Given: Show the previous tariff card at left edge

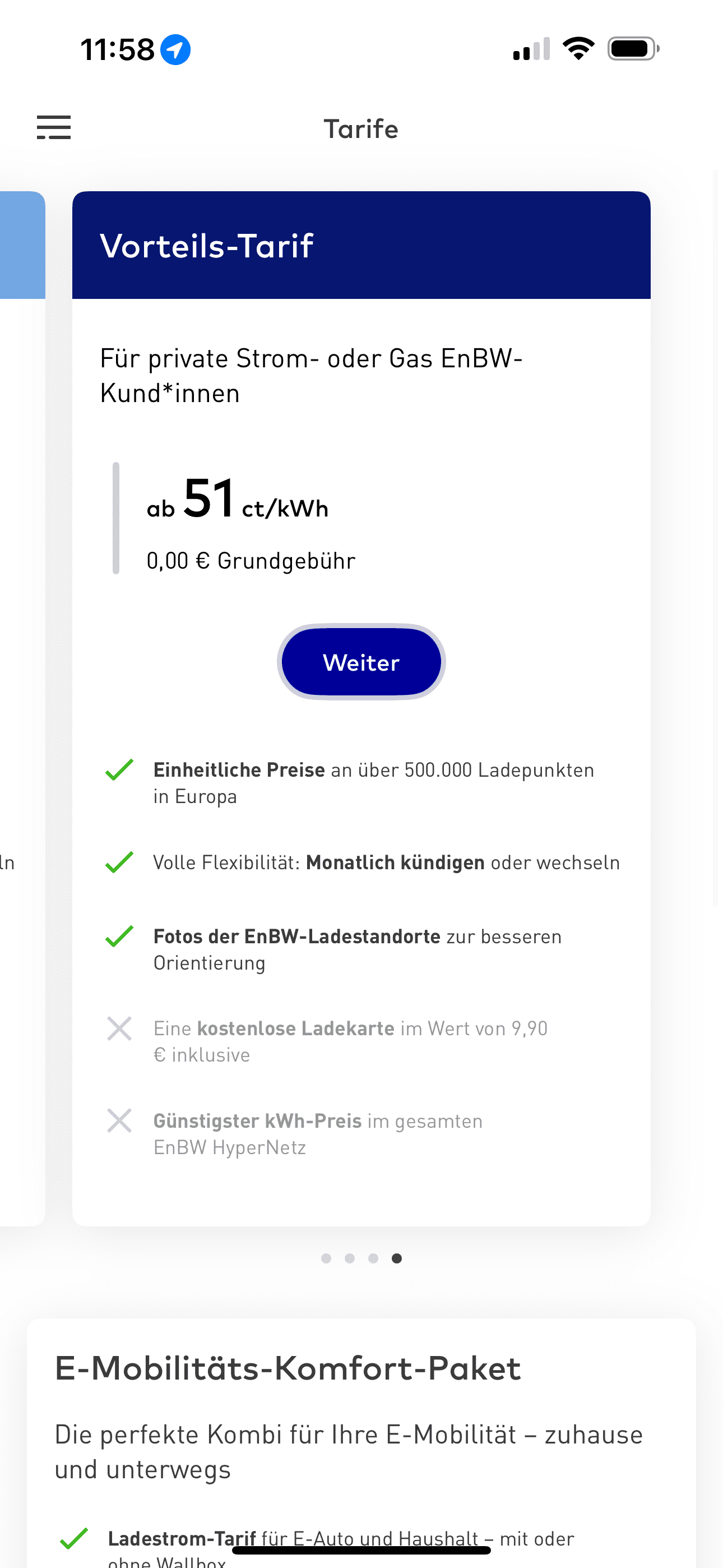Looking at the screenshot, I should [21, 670].
